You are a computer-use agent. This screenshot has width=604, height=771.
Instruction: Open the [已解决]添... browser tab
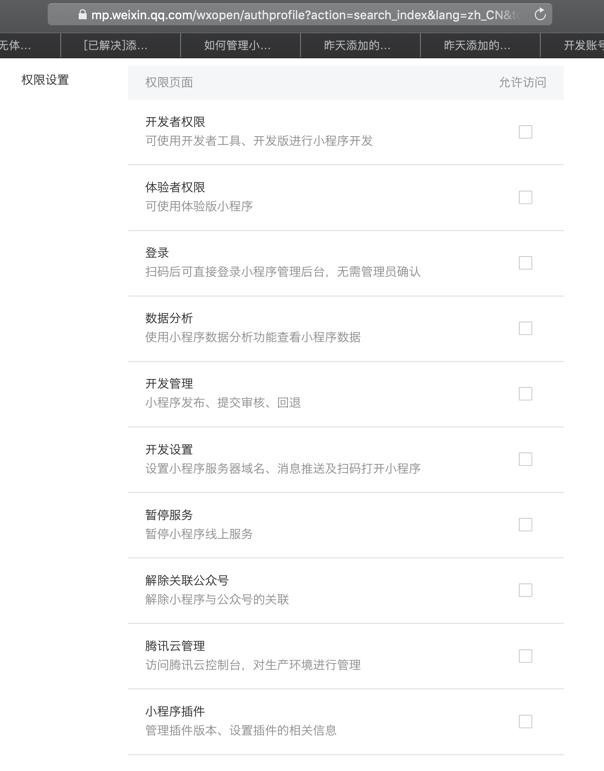[x=116, y=46]
